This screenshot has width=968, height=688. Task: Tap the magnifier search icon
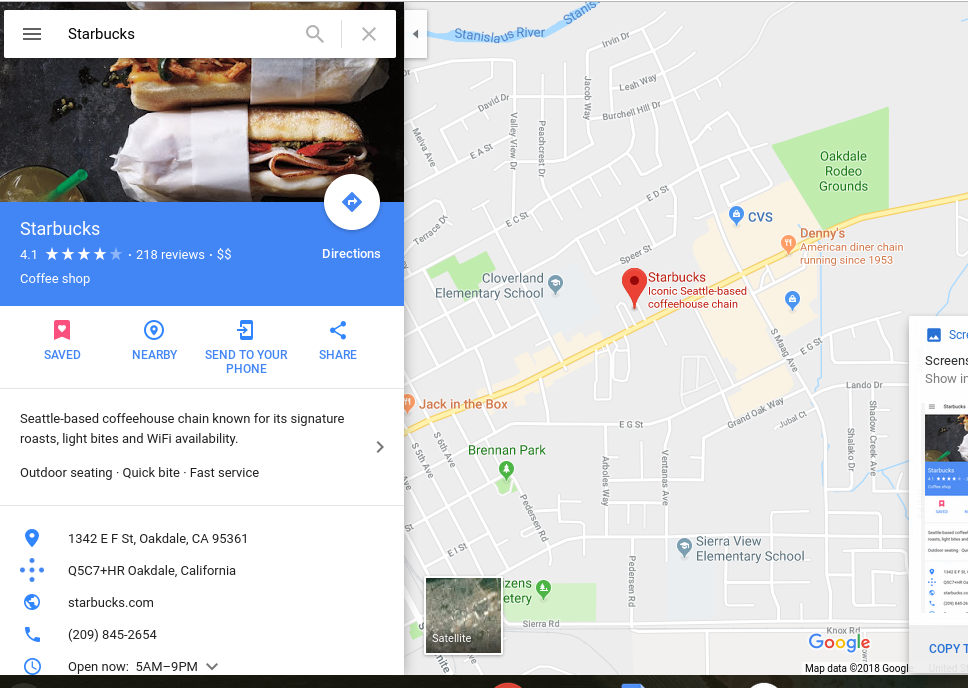tap(315, 34)
